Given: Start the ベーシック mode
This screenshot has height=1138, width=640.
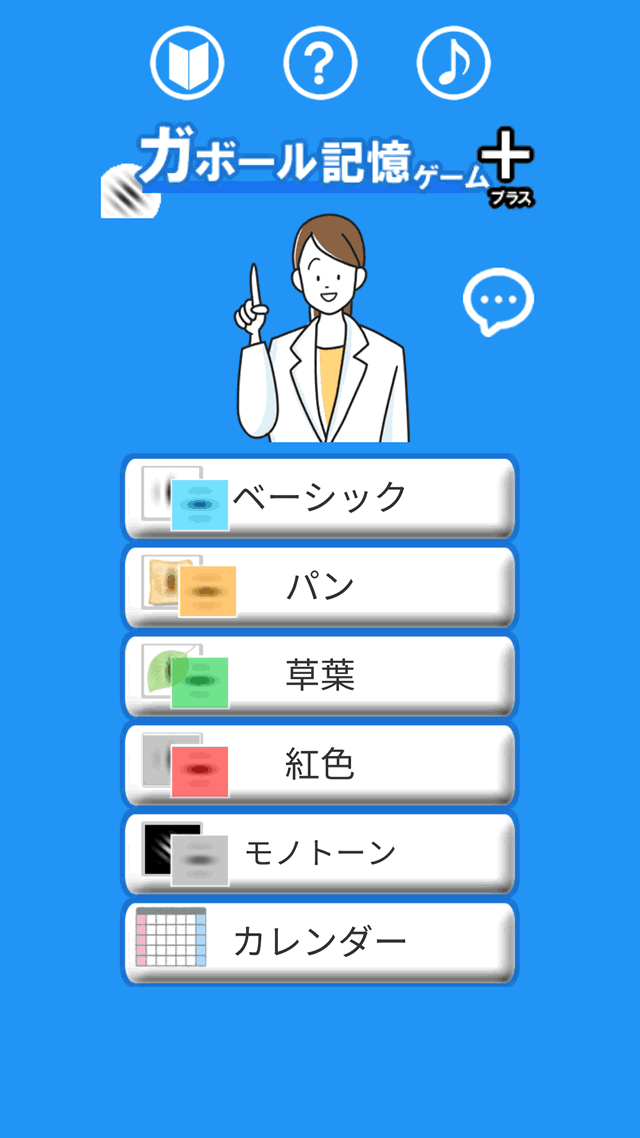Looking at the screenshot, I should click(320, 497).
